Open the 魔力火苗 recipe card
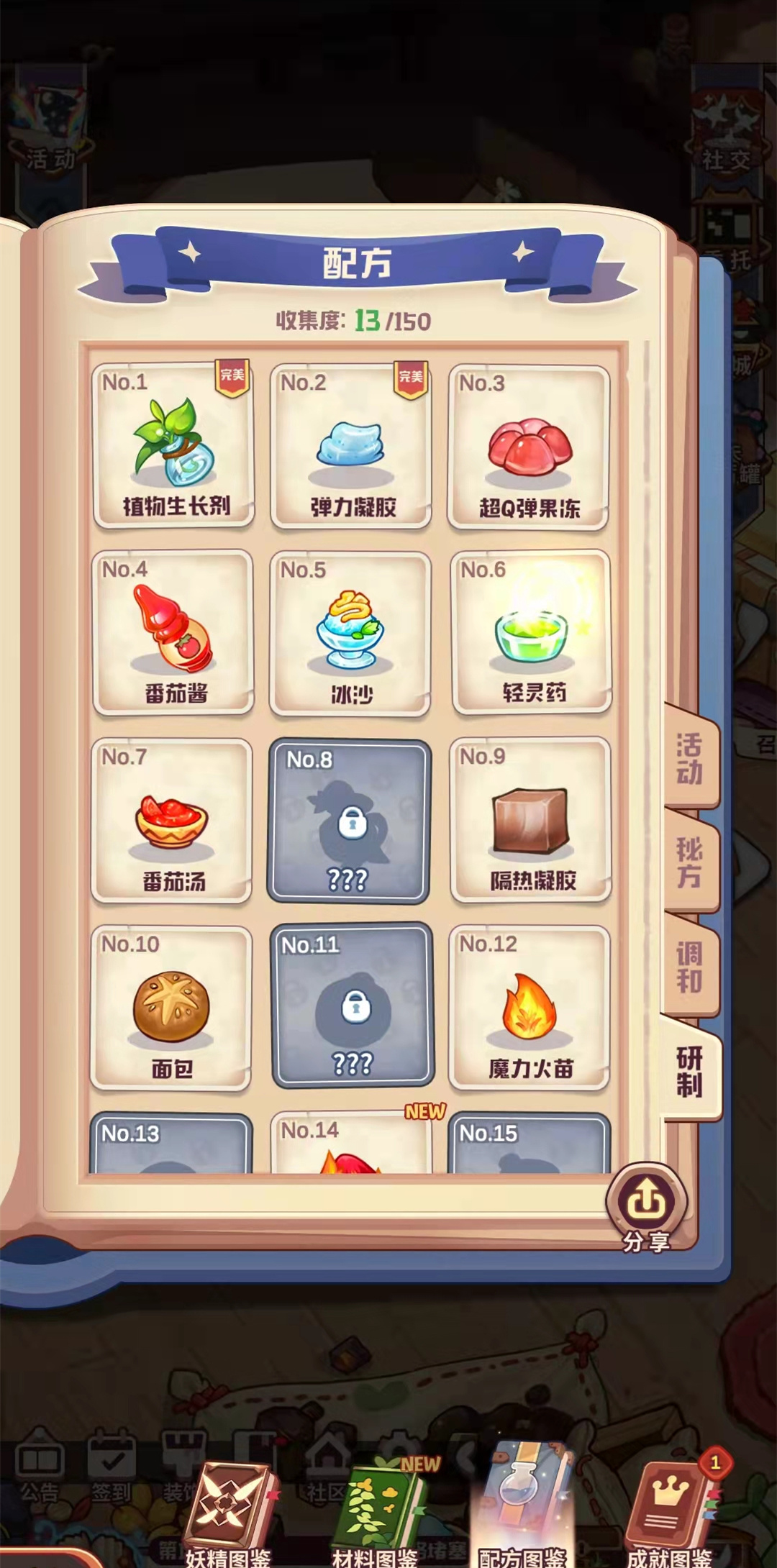This screenshot has width=777, height=1568. coord(530,1008)
